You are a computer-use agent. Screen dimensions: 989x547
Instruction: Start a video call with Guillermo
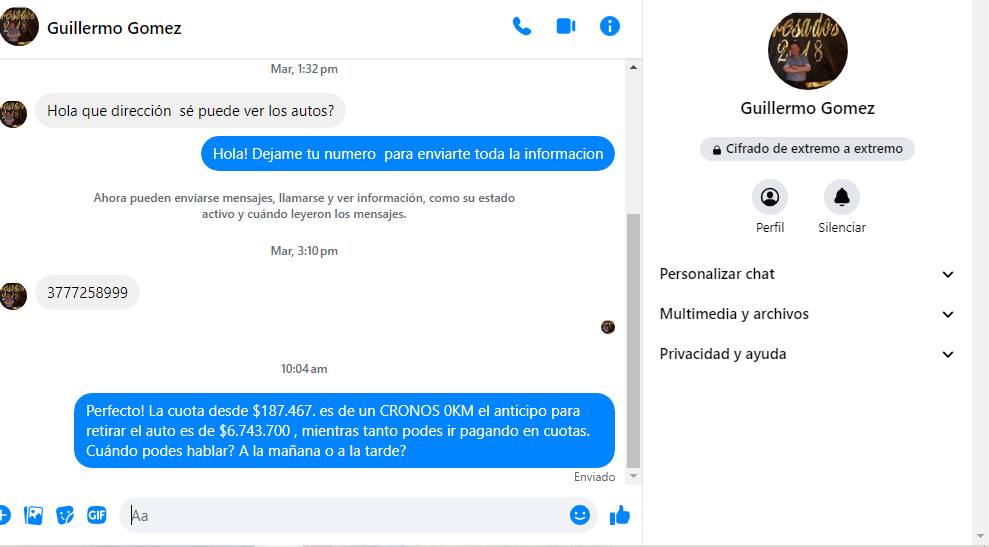tap(566, 27)
